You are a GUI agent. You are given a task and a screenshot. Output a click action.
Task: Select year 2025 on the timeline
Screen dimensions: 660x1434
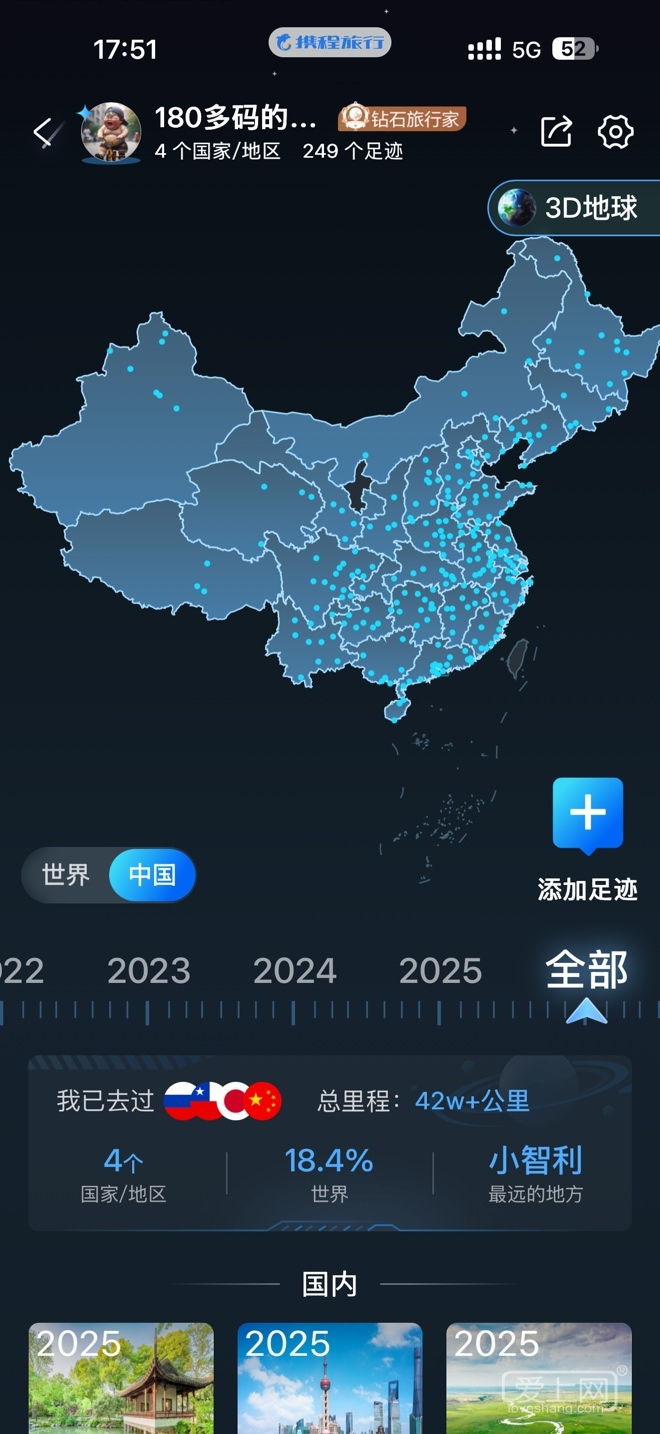pos(440,971)
